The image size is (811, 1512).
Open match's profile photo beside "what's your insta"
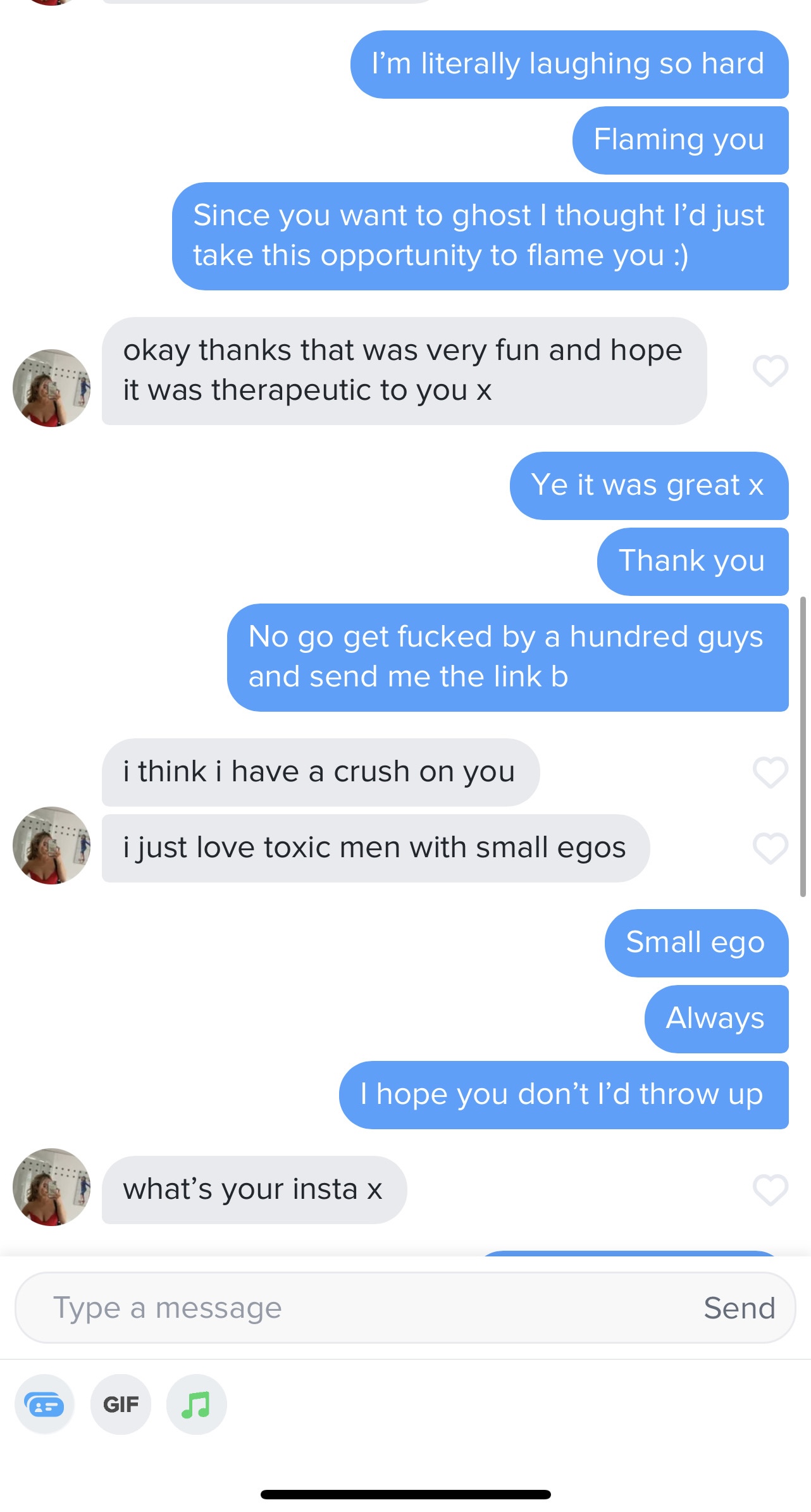pyautogui.click(x=51, y=1187)
